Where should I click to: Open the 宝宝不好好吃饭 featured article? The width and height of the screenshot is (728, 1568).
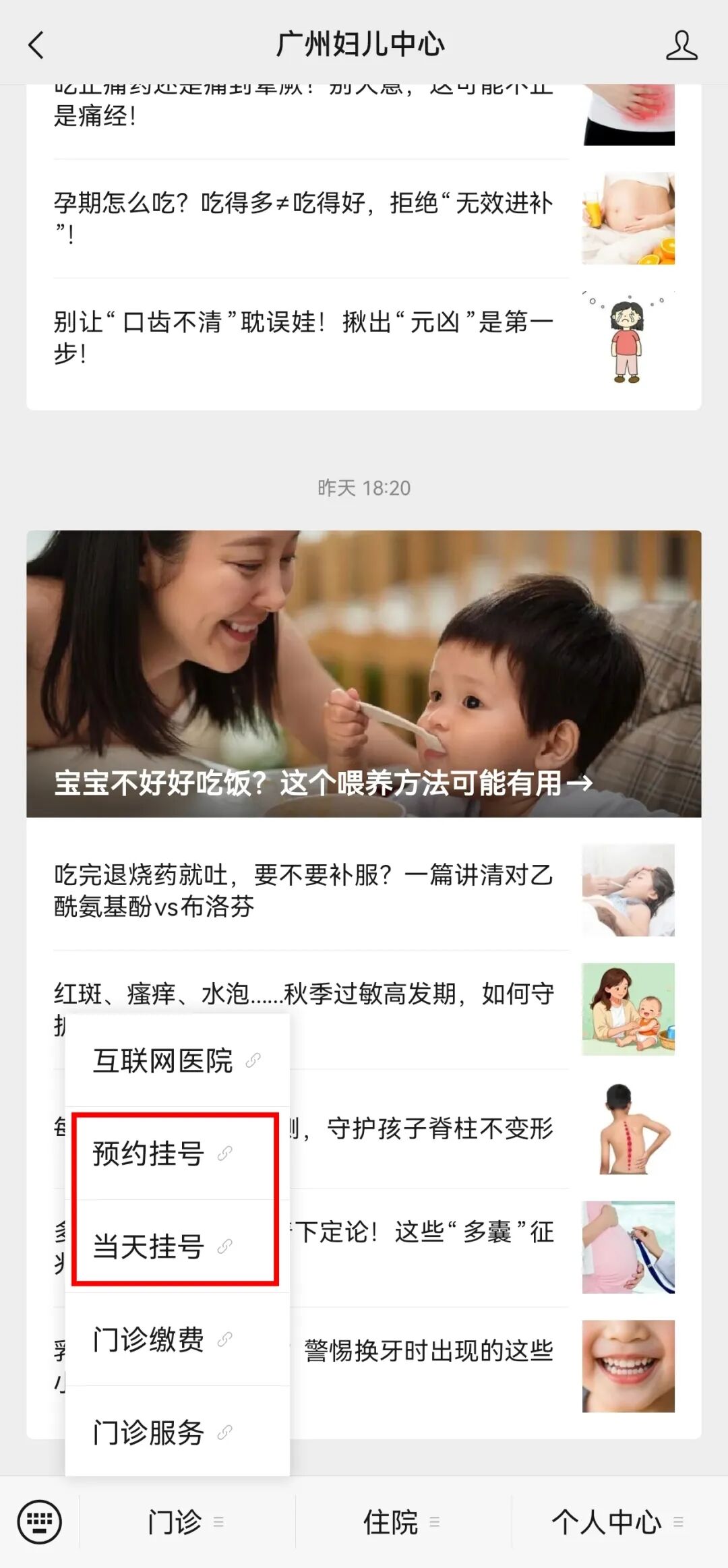click(x=364, y=674)
